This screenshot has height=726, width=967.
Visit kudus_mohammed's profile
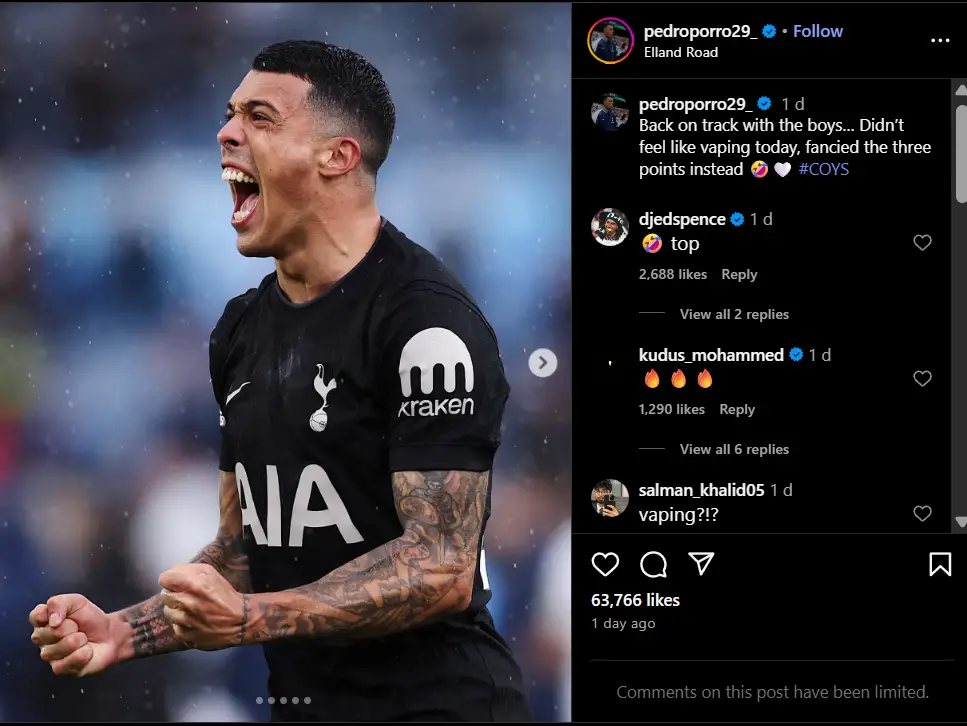pos(711,355)
